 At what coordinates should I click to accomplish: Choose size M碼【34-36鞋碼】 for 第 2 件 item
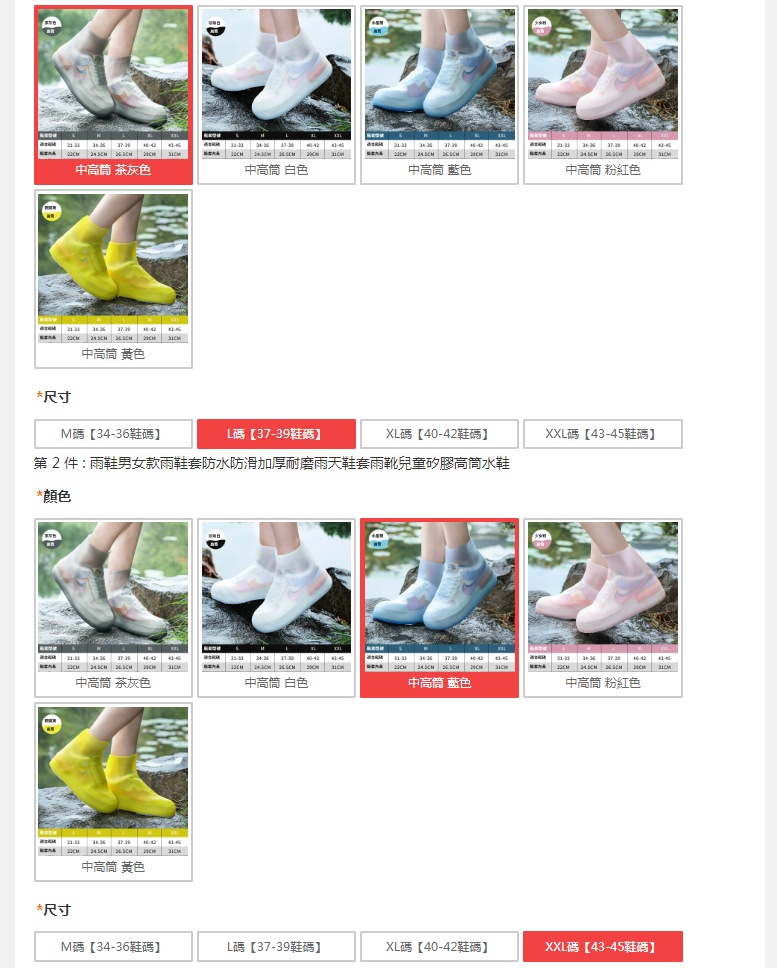pos(113,947)
